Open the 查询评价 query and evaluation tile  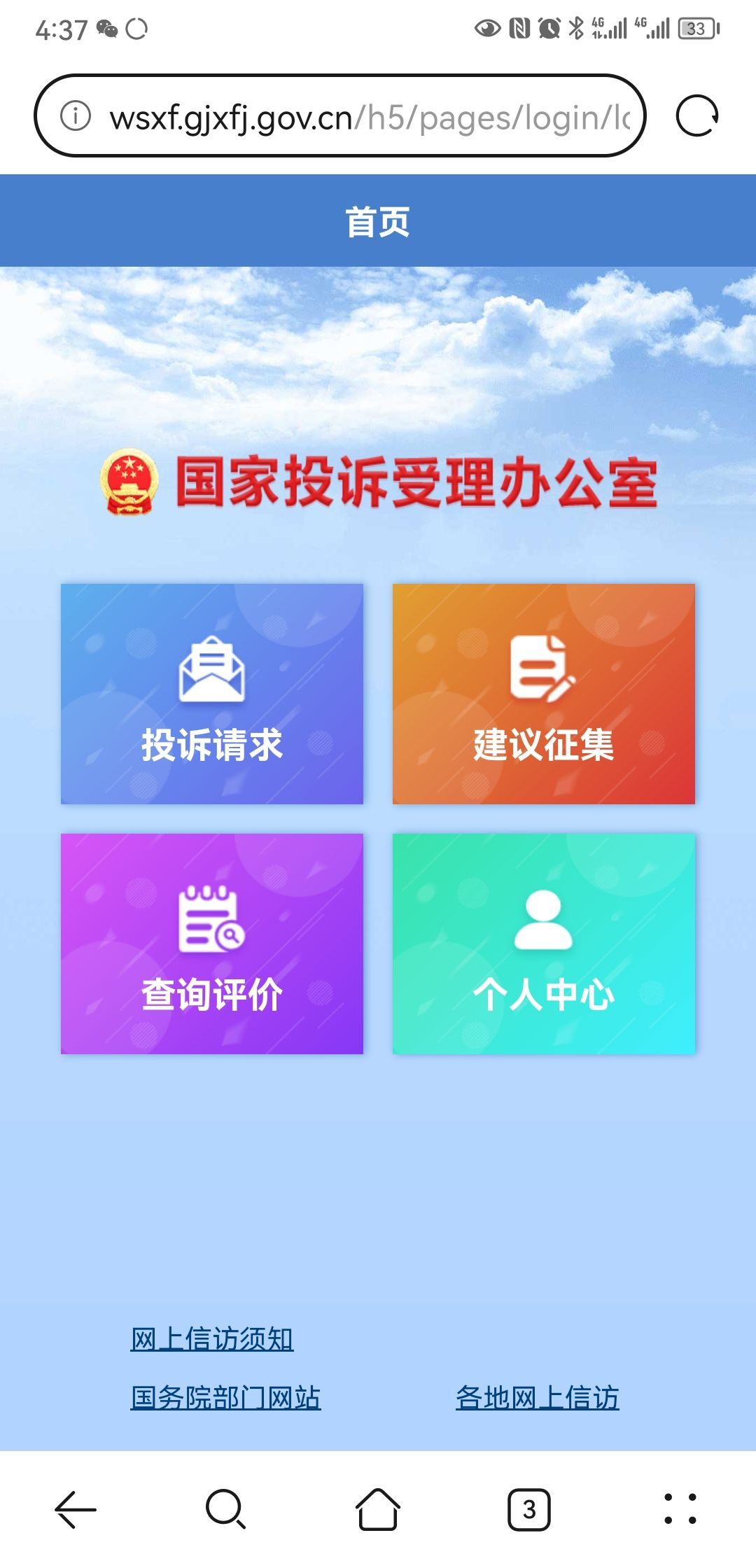pos(212,943)
